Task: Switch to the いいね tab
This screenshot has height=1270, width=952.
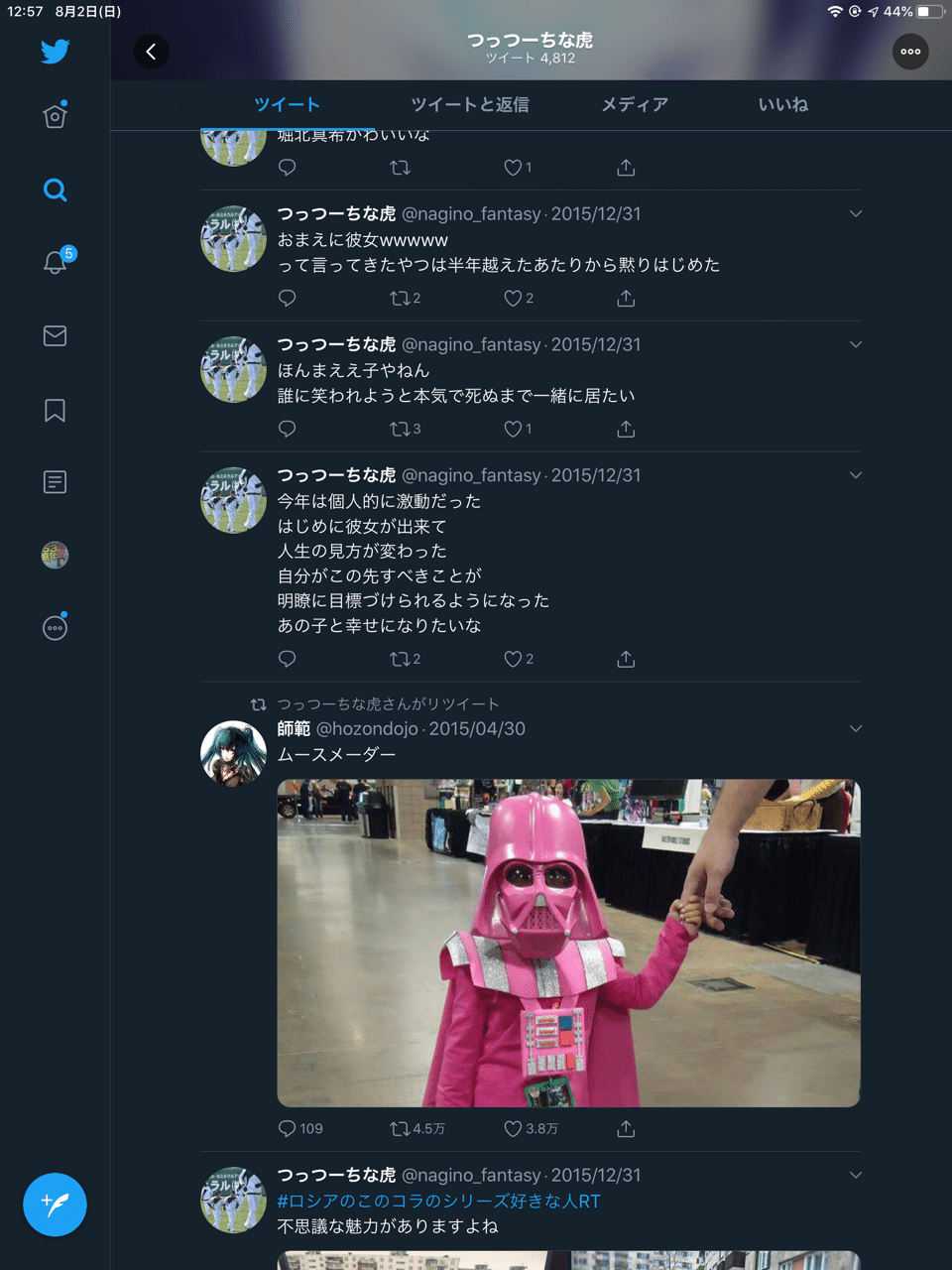Action: 782,104
